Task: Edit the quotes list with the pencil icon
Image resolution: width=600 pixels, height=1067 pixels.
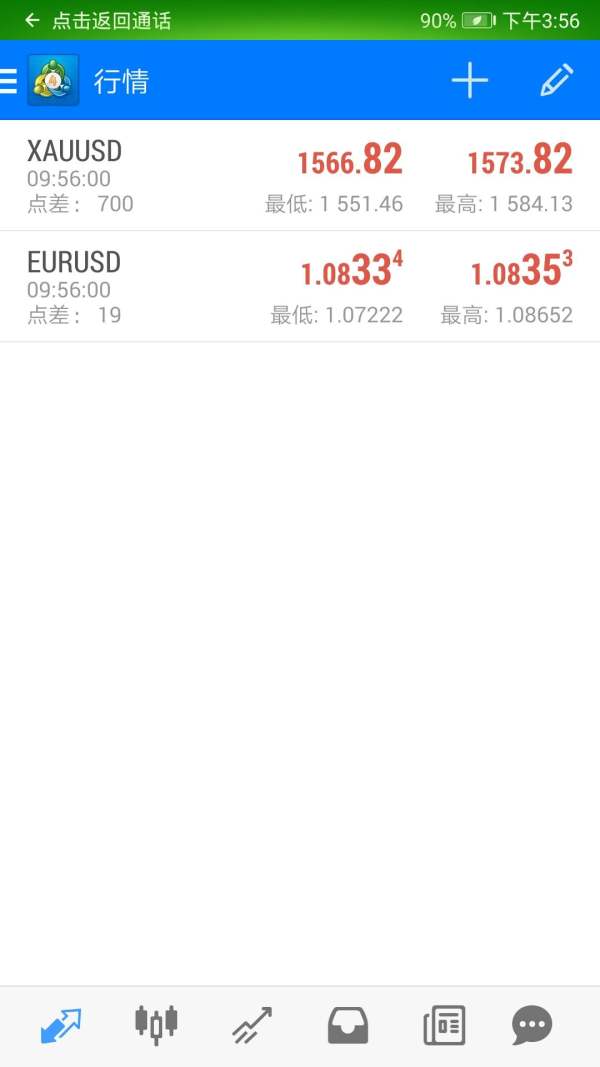Action: 556,81
